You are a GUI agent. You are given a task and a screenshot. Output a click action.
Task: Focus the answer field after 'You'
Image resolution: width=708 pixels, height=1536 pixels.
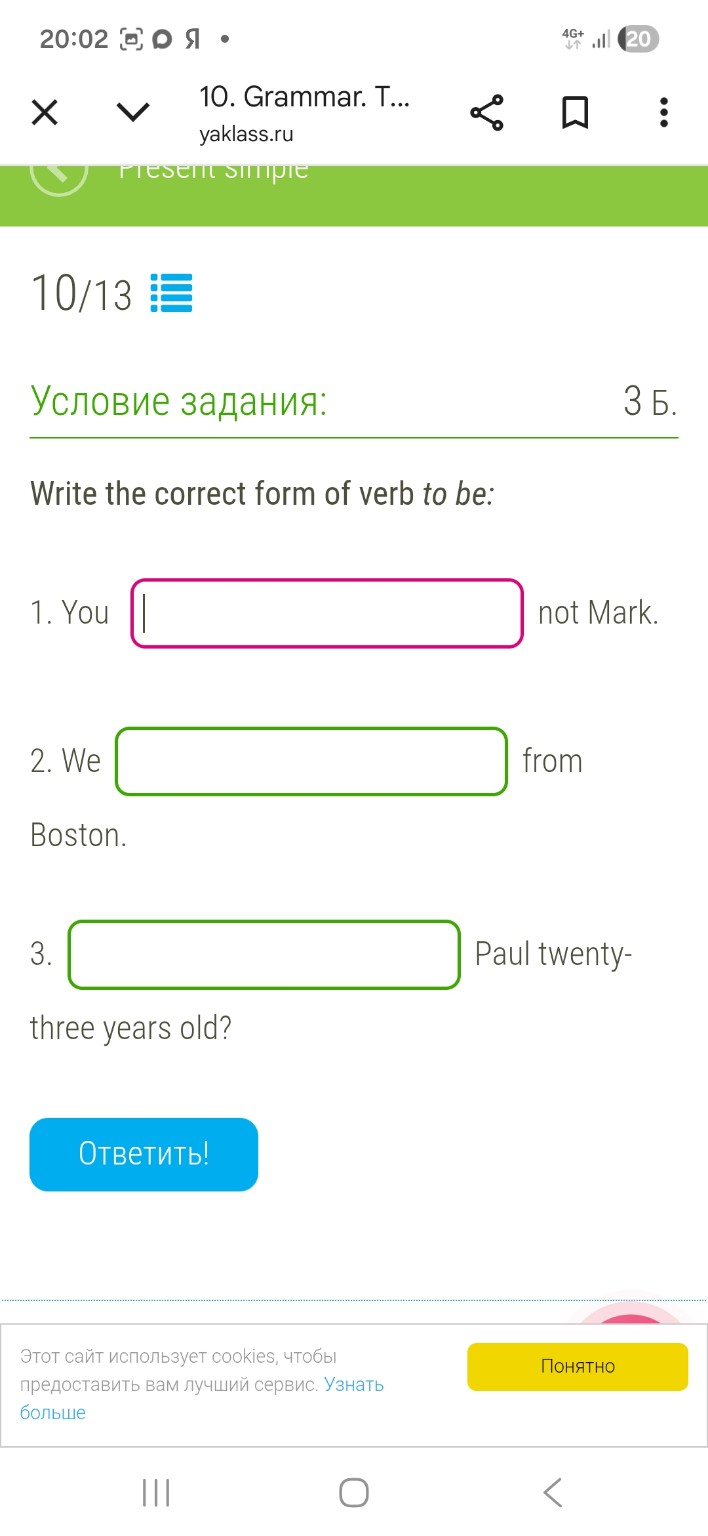(x=327, y=613)
